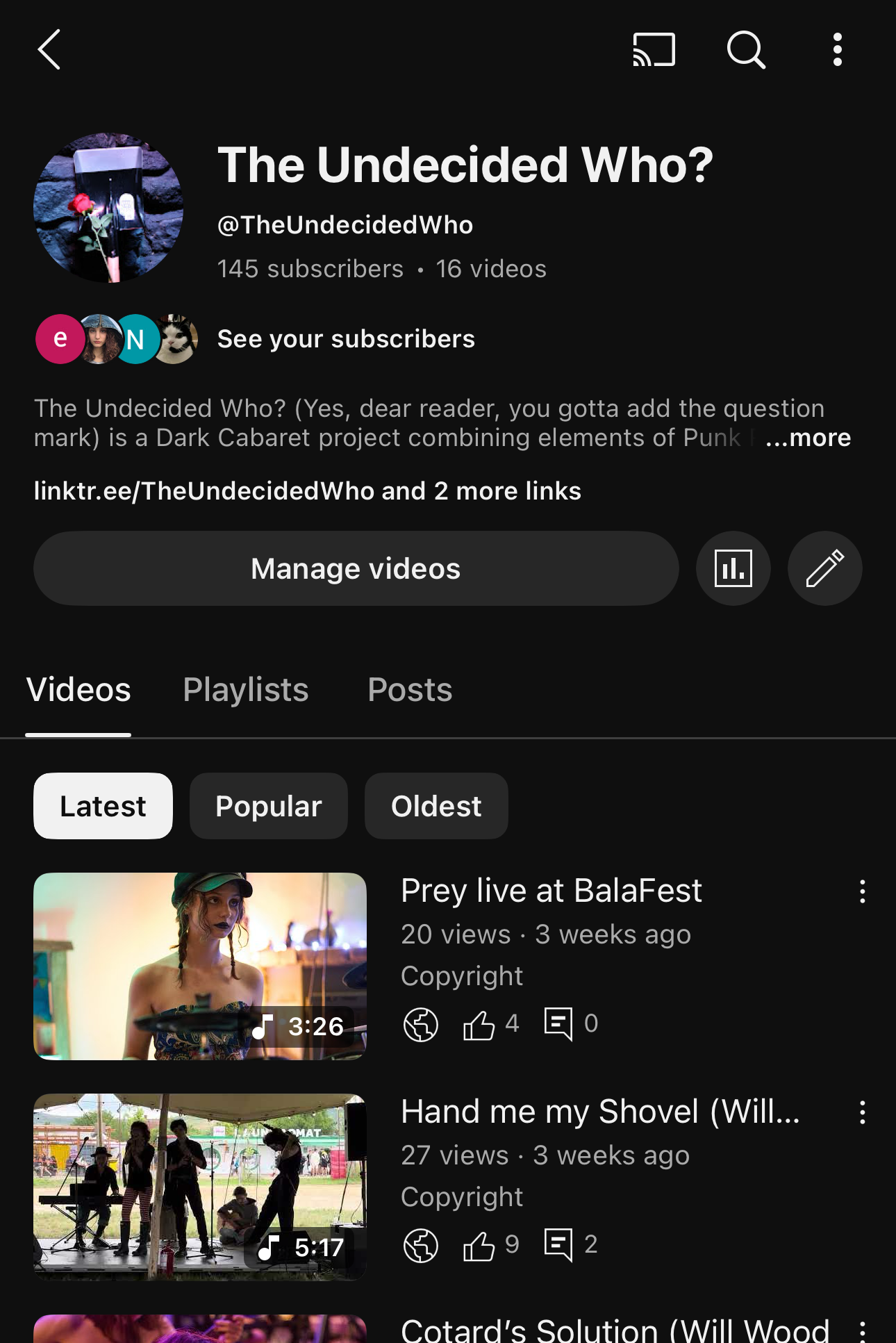Open options for Hand me my Shovel
The width and height of the screenshot is (896, 1343).
click(x=863, y=1112)
